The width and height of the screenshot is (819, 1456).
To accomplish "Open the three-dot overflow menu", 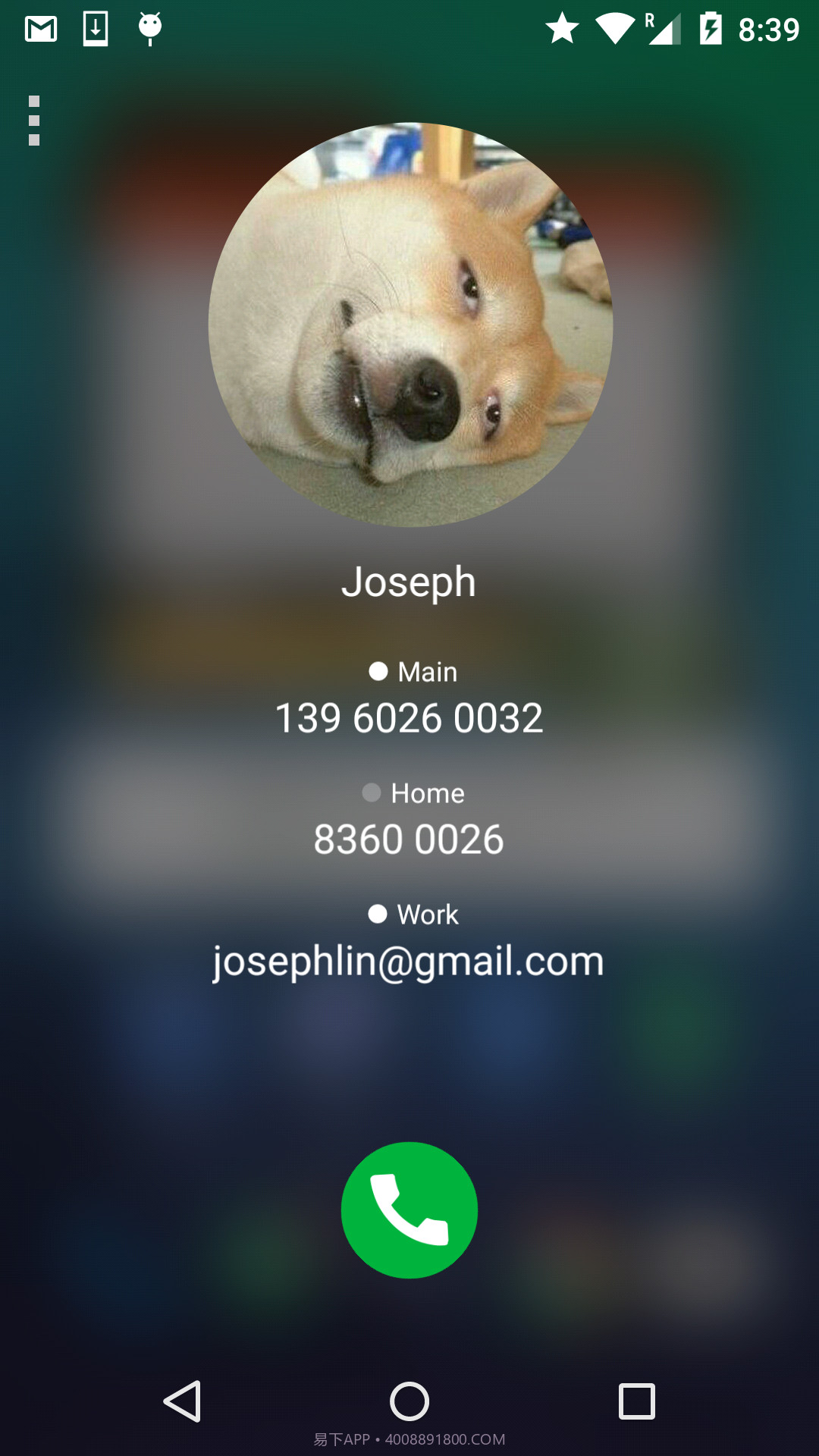I will pos(34,121).
